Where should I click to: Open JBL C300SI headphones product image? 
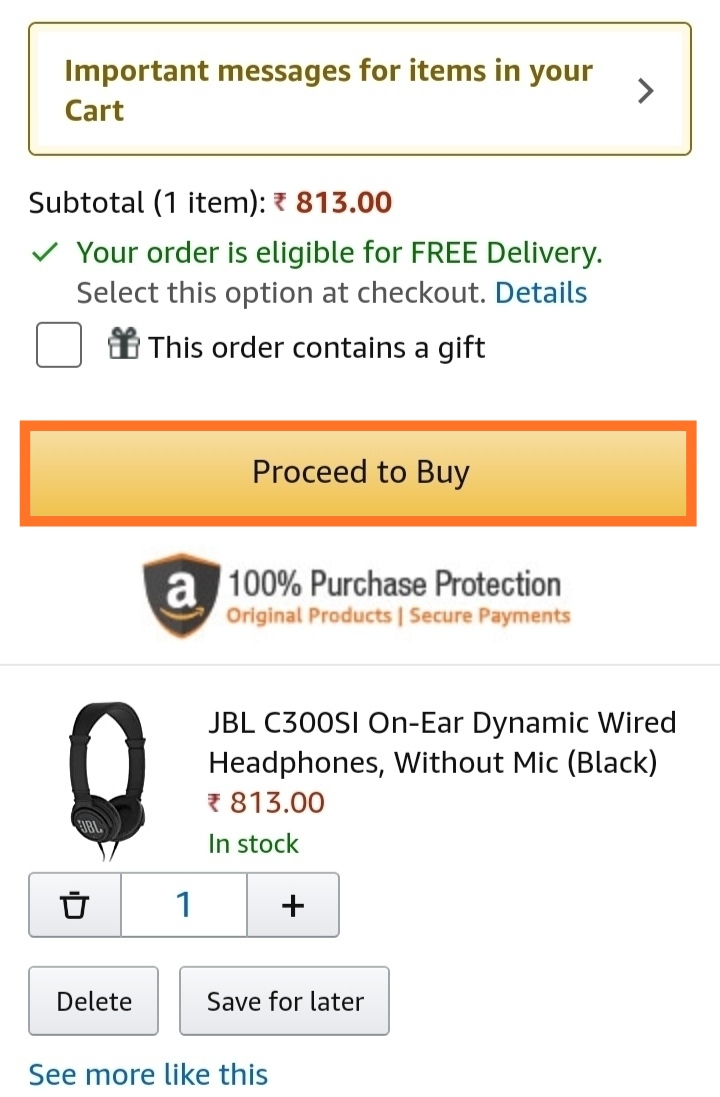[104, 780]
